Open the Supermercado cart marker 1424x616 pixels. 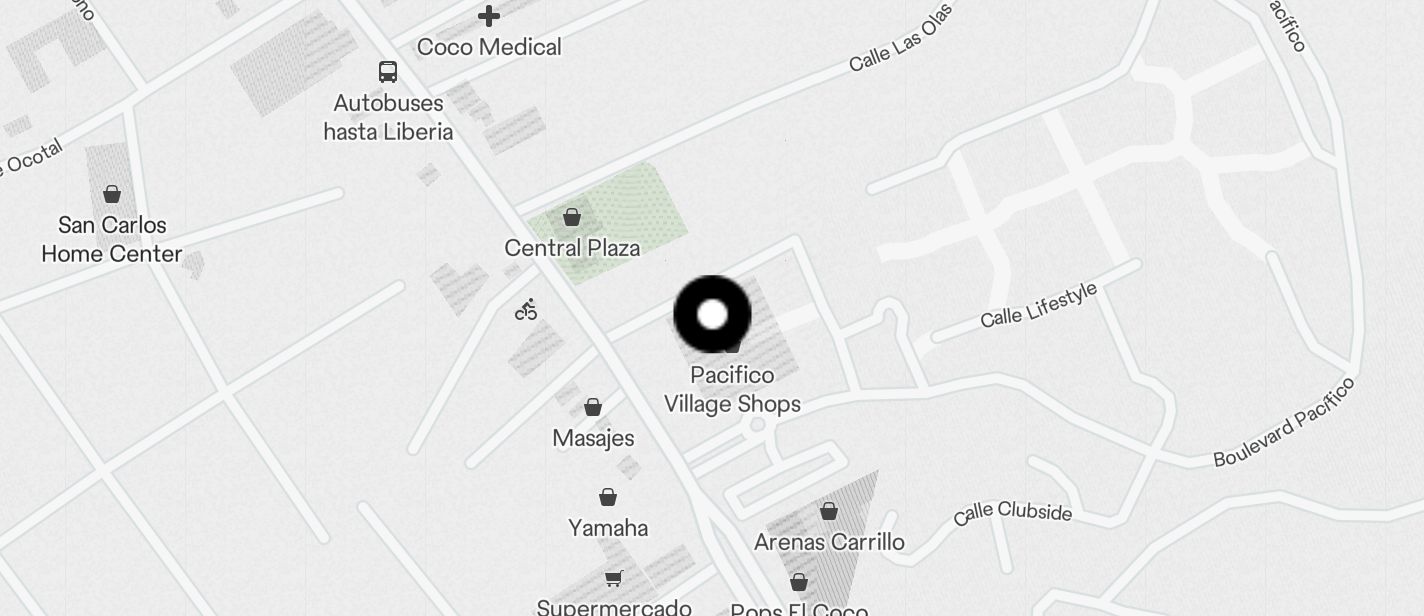pos(613,579)
